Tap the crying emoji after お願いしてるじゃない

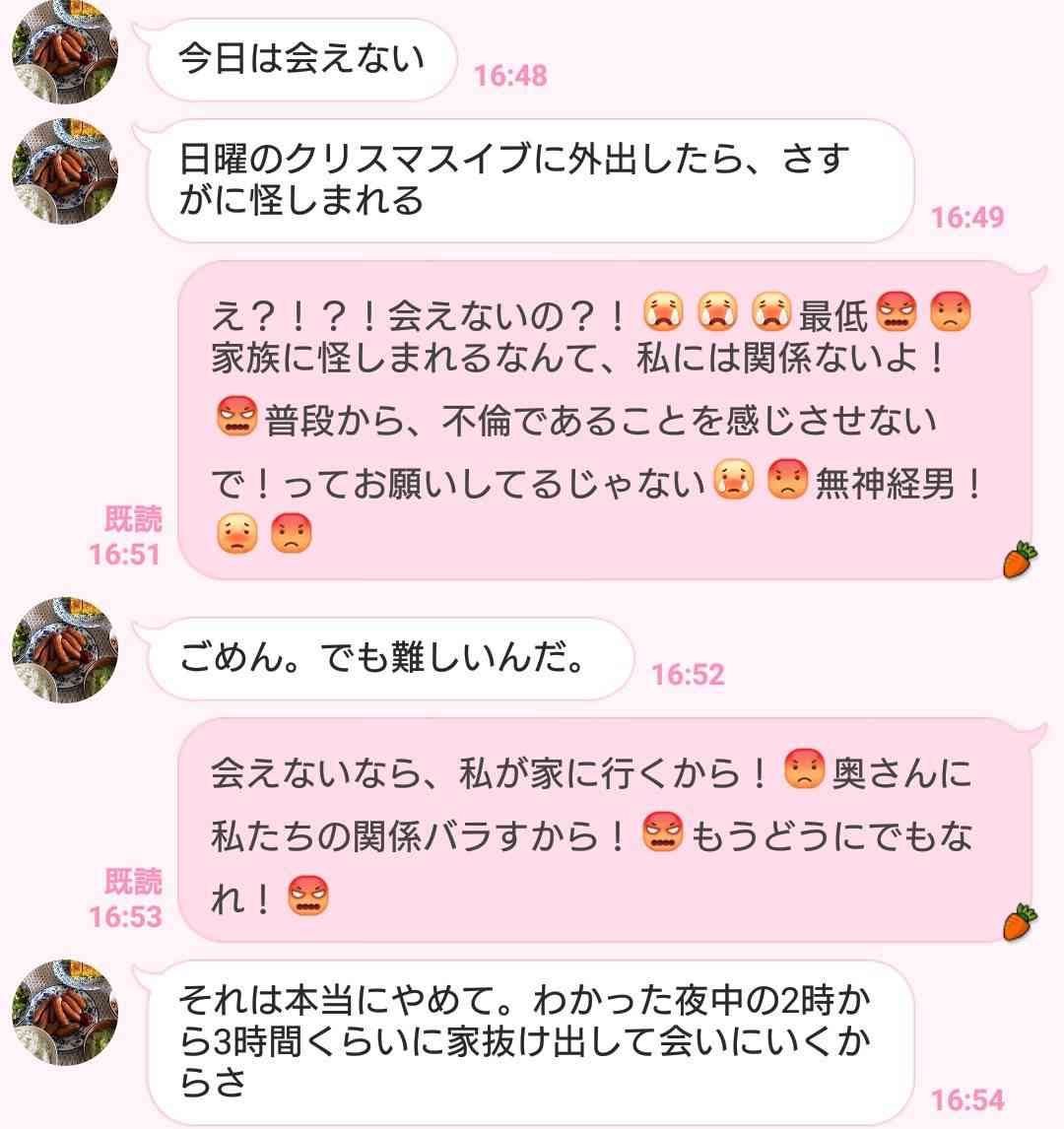pos(731,478)
